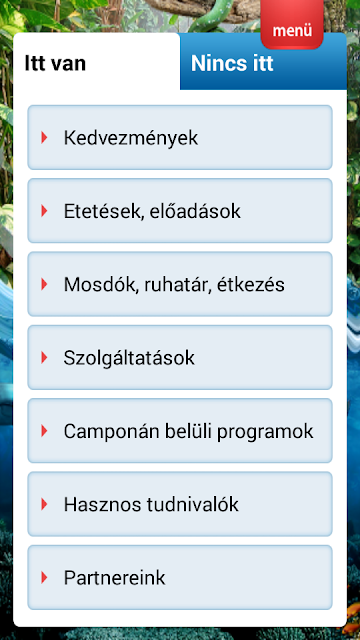Expand Etetések, előadások
360x640 pixels.
[180, 211]
